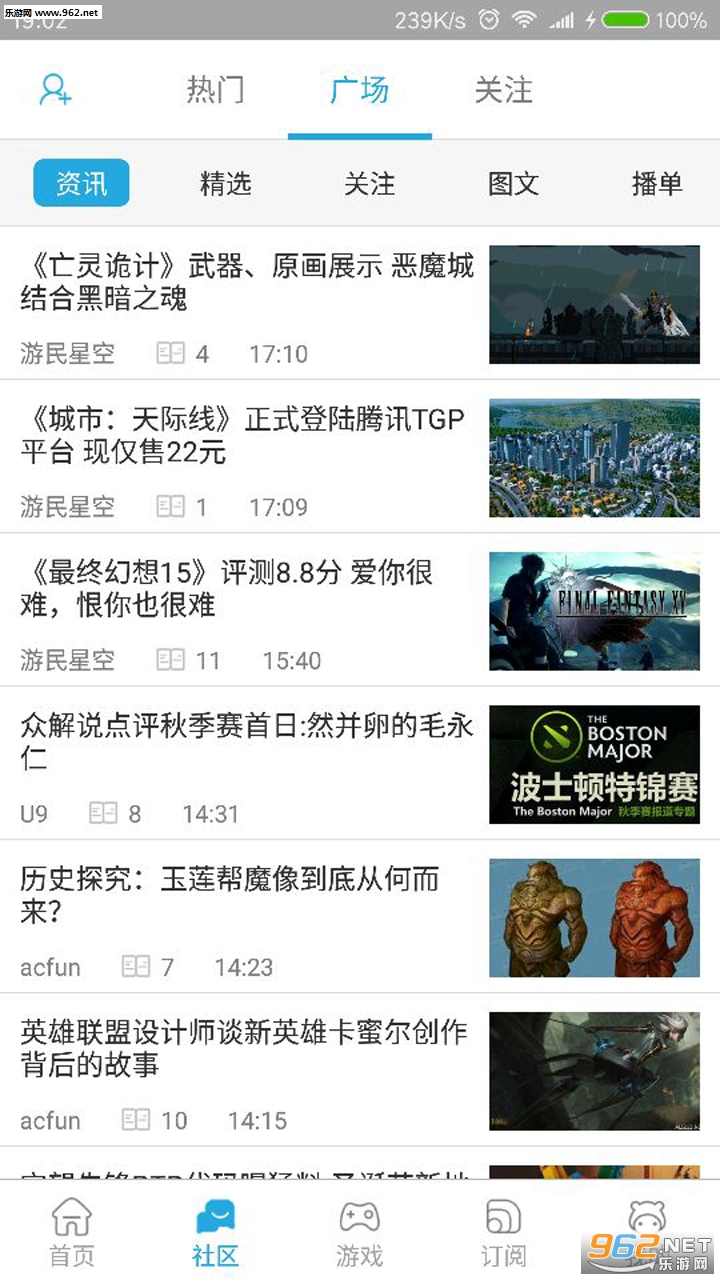Switch to the 关注 filter under the tabs

point(369,183)
